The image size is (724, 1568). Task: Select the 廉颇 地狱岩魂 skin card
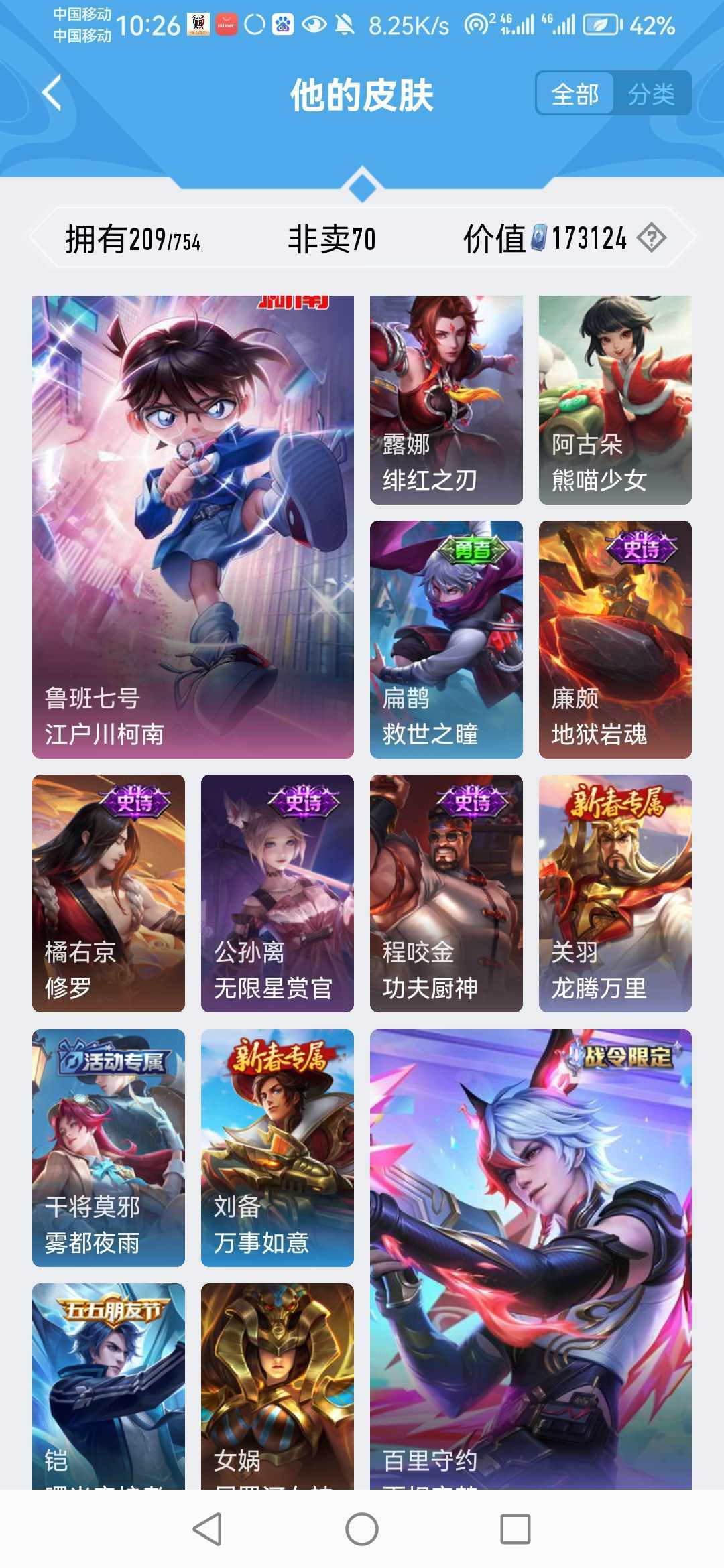point(615,639)
